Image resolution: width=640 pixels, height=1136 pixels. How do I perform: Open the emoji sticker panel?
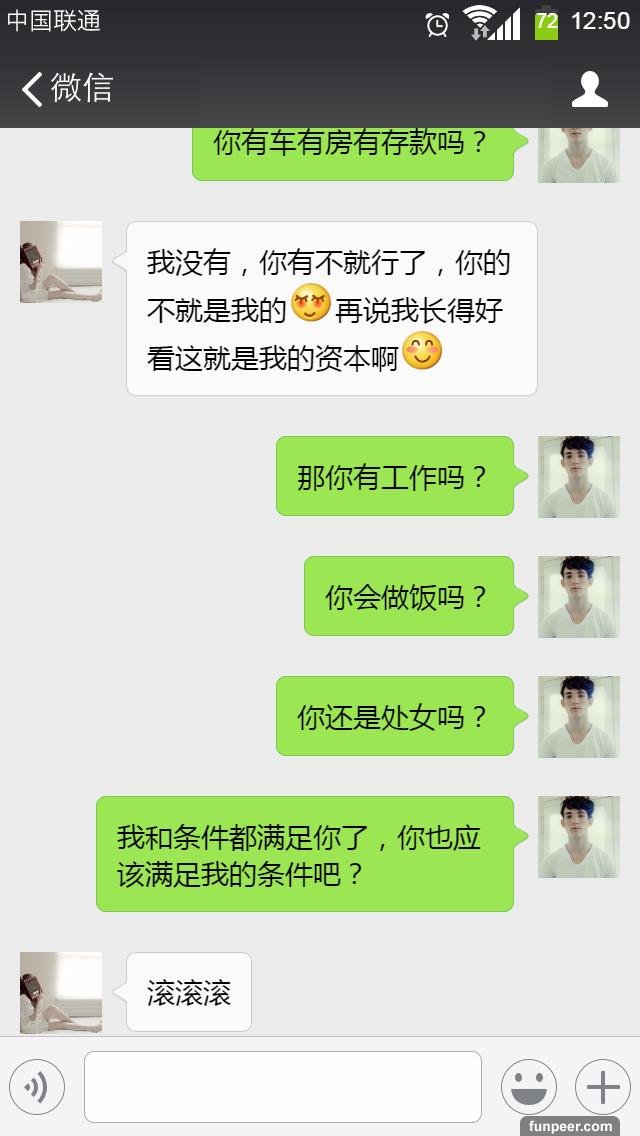(528, 1087)
